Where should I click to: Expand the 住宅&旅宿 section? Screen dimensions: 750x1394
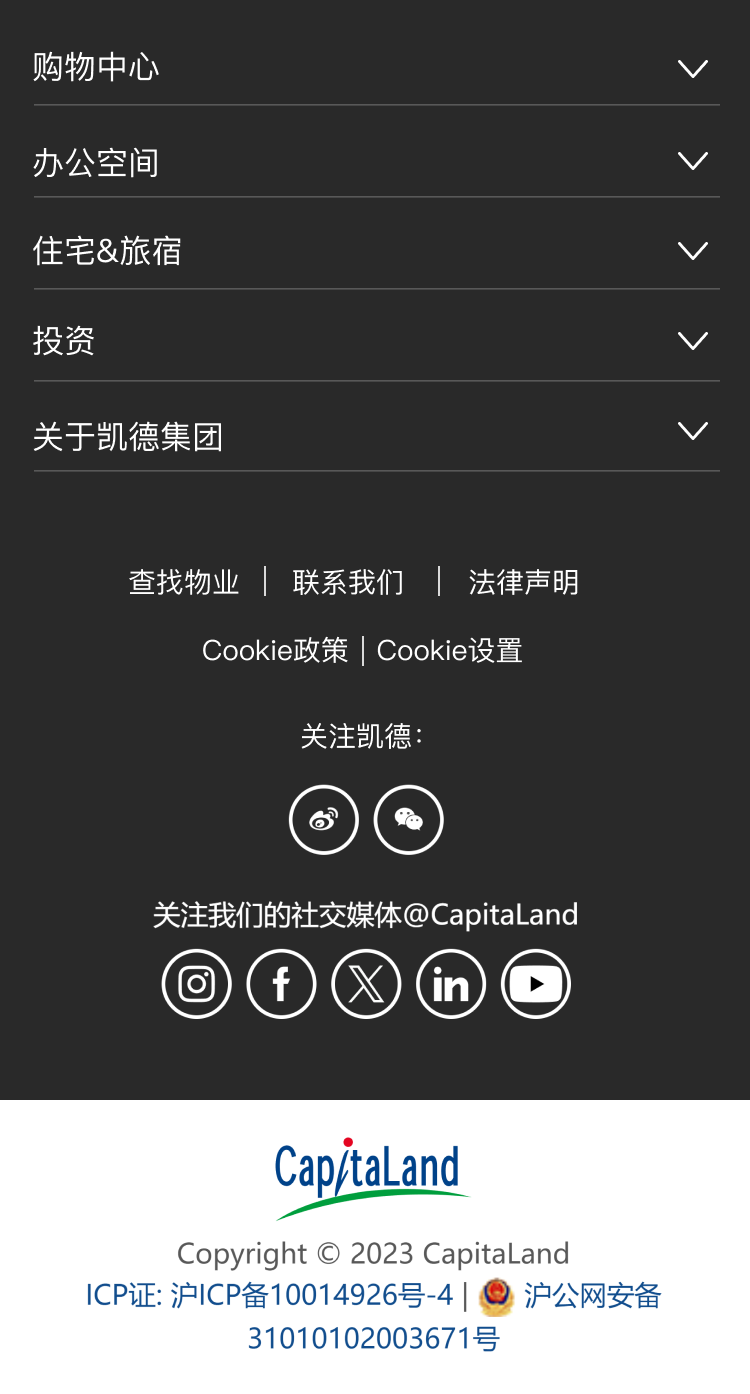[376, 250]
